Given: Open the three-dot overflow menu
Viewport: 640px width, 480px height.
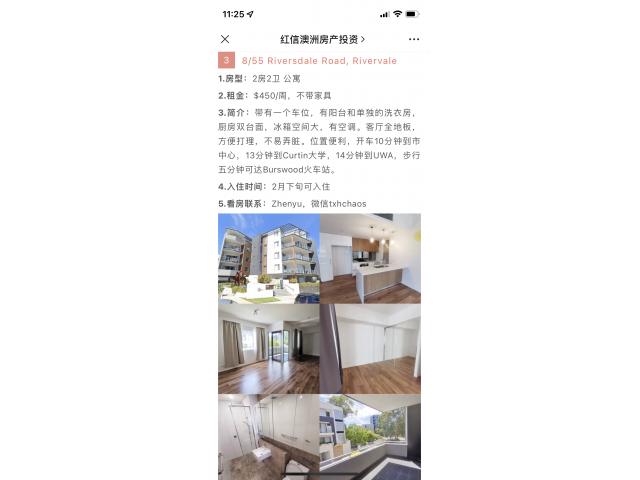Looking at the screenshot, I should (414, 39).
